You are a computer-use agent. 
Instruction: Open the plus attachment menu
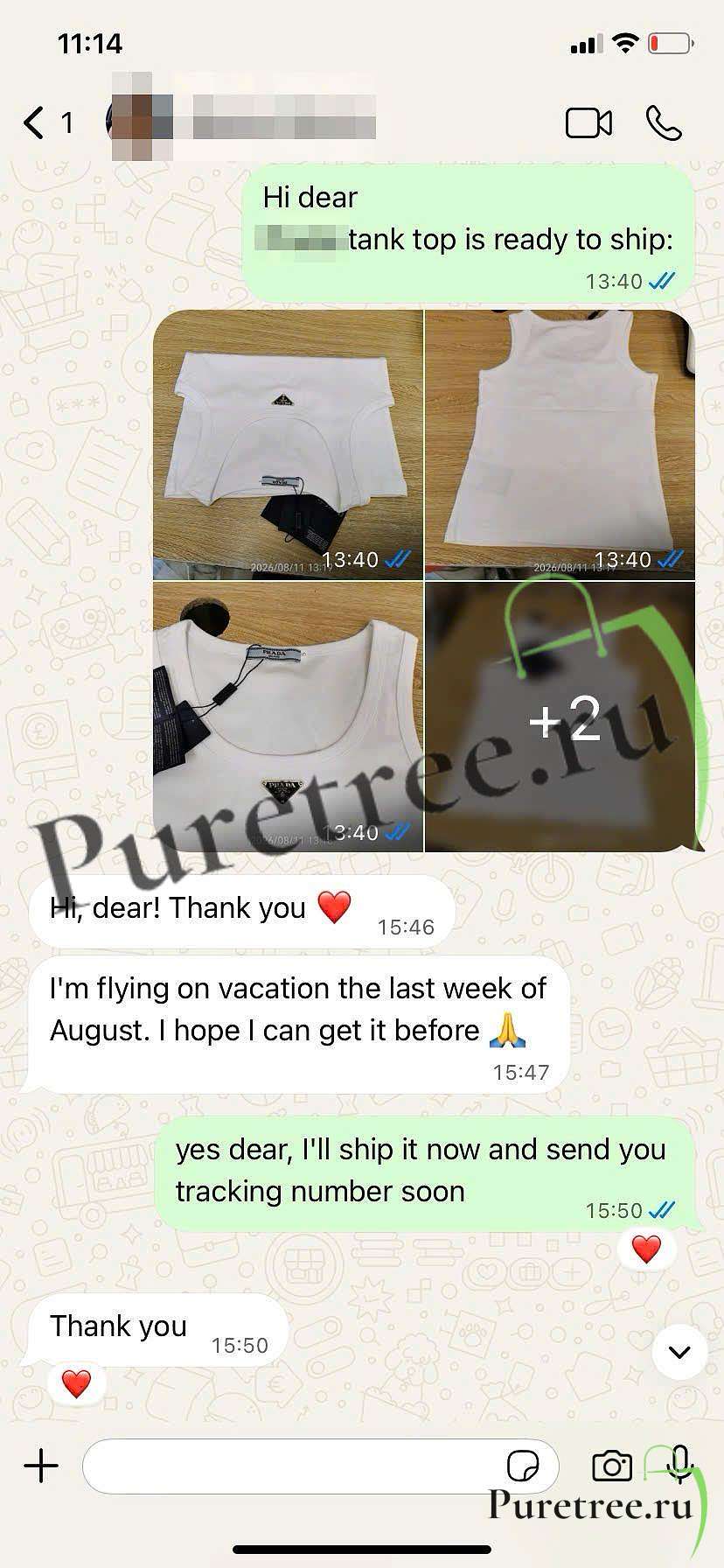41,1466
